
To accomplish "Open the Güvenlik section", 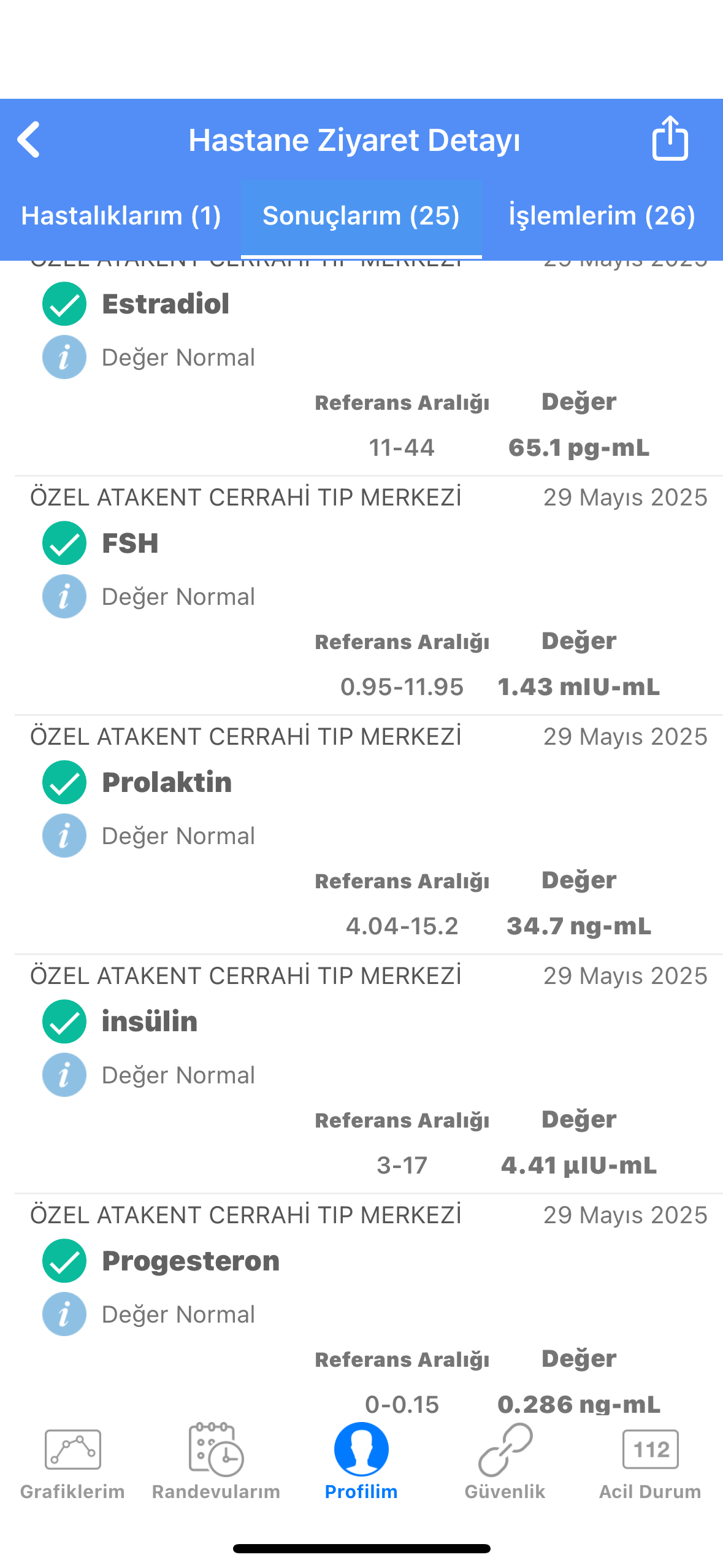I will click(x=505, y=1463).
